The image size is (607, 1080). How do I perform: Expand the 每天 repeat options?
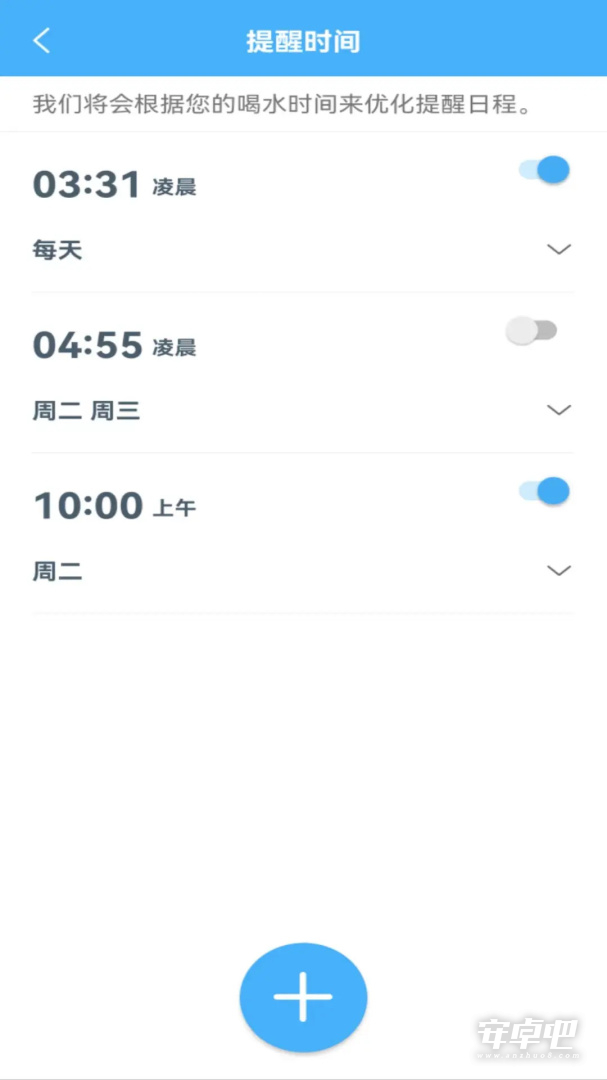559,249
